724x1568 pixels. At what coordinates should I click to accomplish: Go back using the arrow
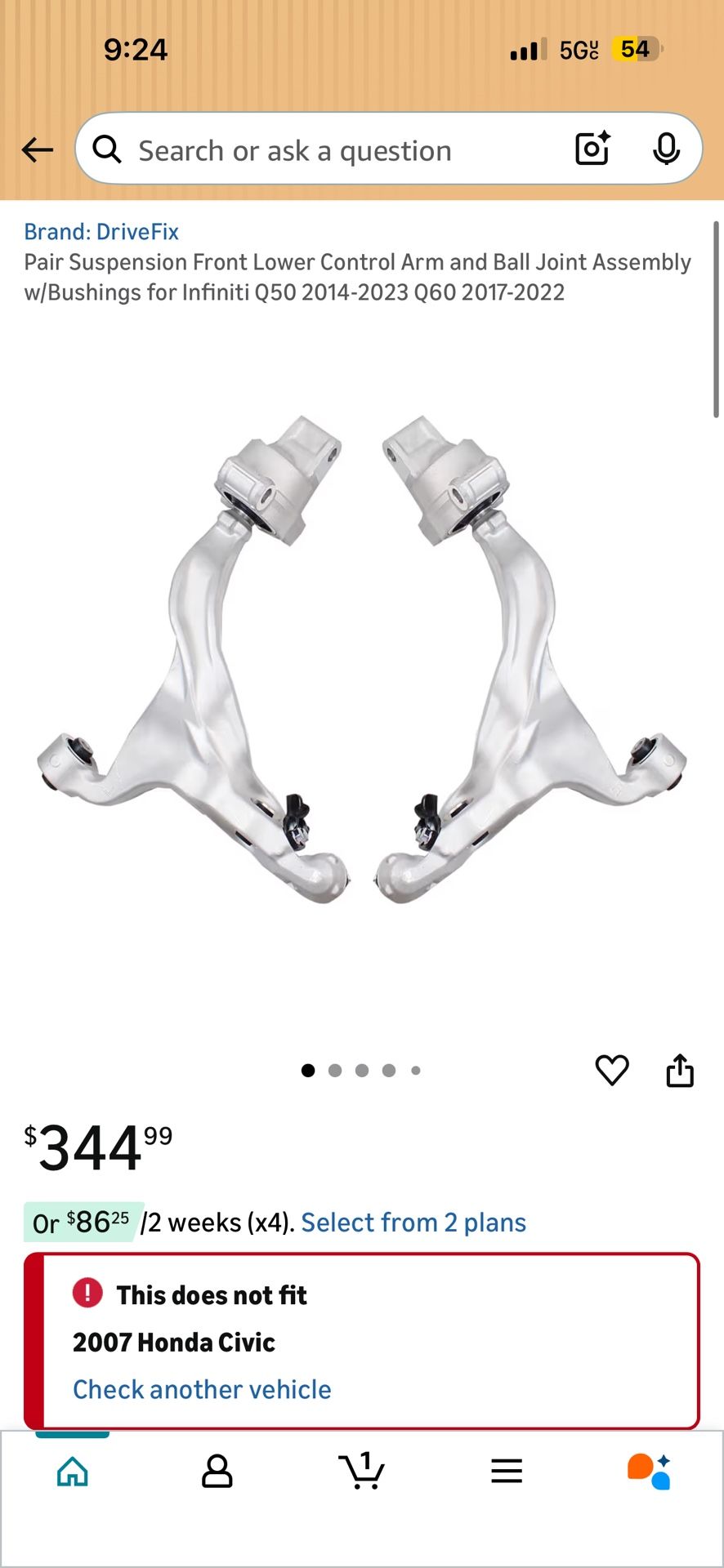[38, 150]
